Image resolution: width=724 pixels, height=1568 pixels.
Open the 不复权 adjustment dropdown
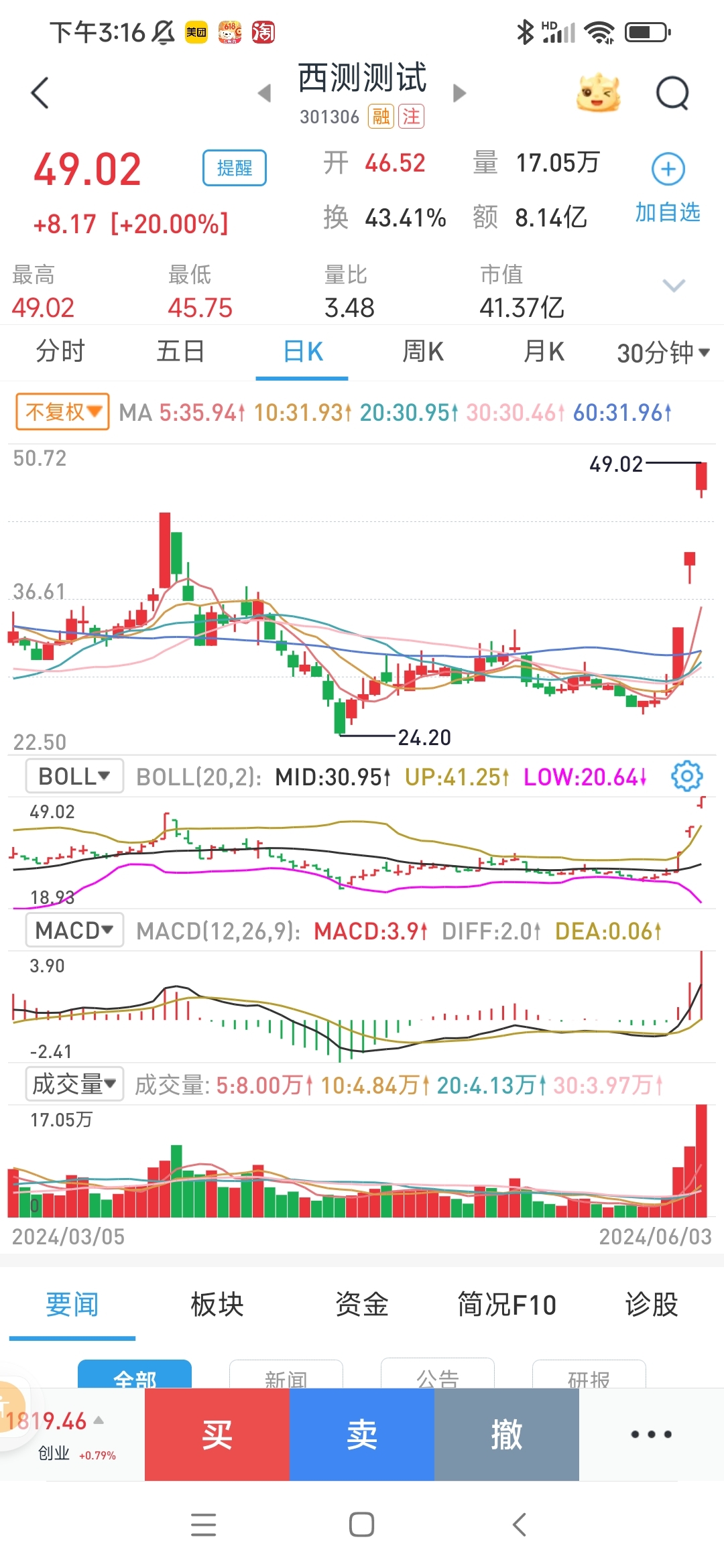coord(63,411)
